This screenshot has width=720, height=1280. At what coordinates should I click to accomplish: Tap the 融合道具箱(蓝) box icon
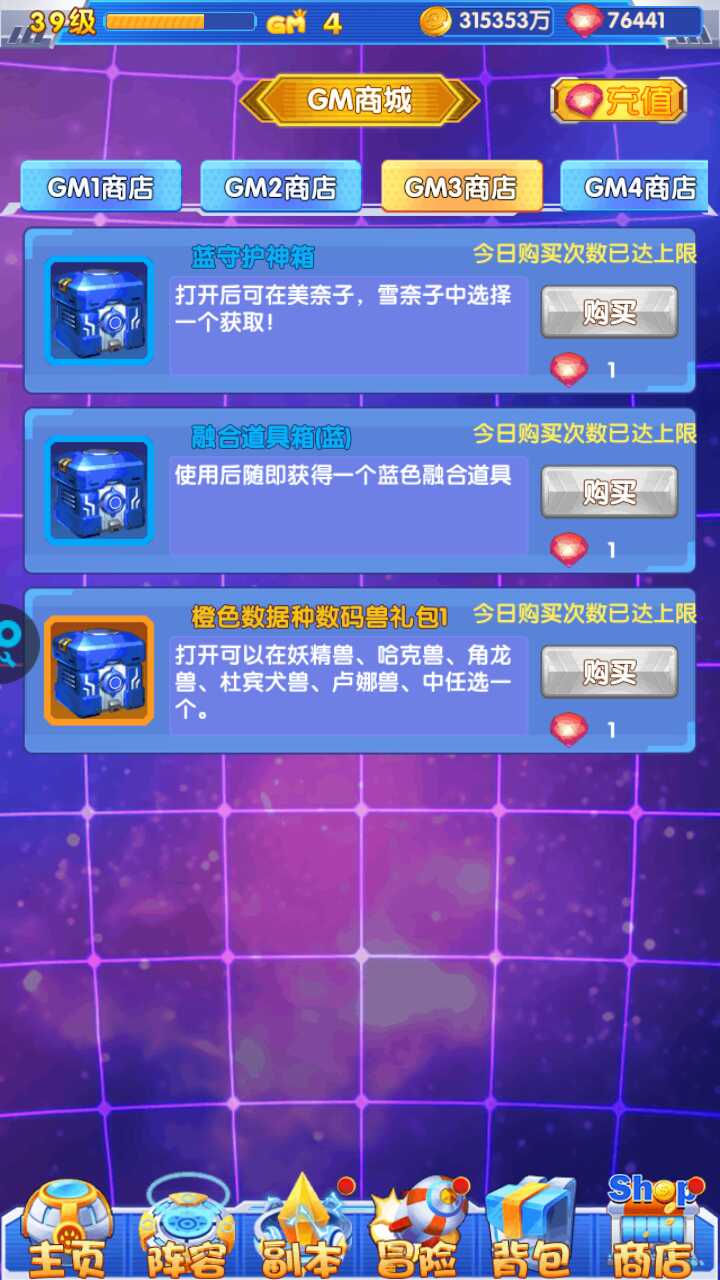point(99,491)
